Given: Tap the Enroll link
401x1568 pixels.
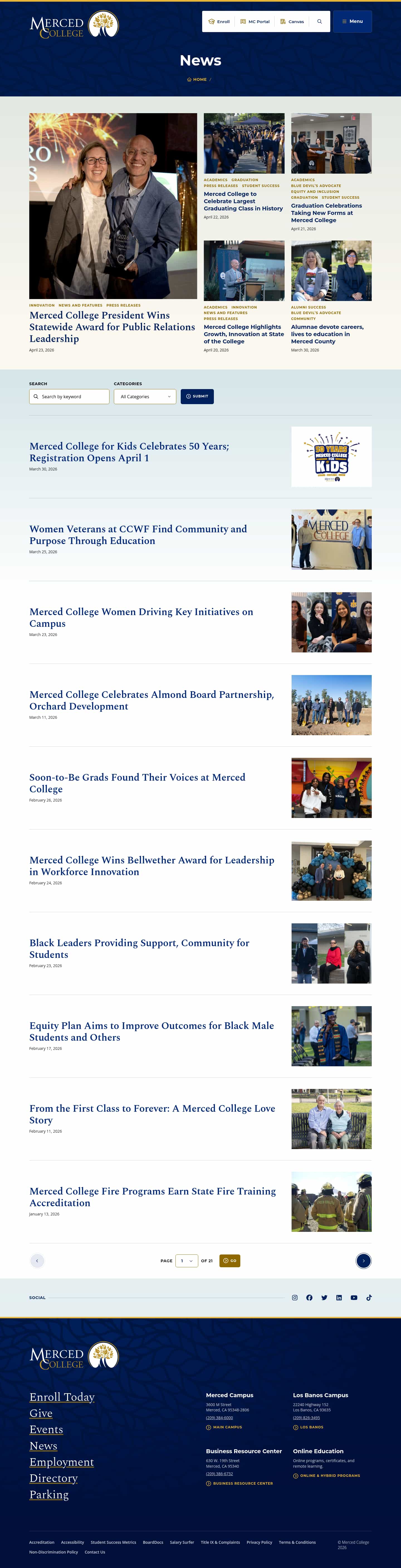Looking at the screenshot, I should pyautogui.click(x=219, y=21).
